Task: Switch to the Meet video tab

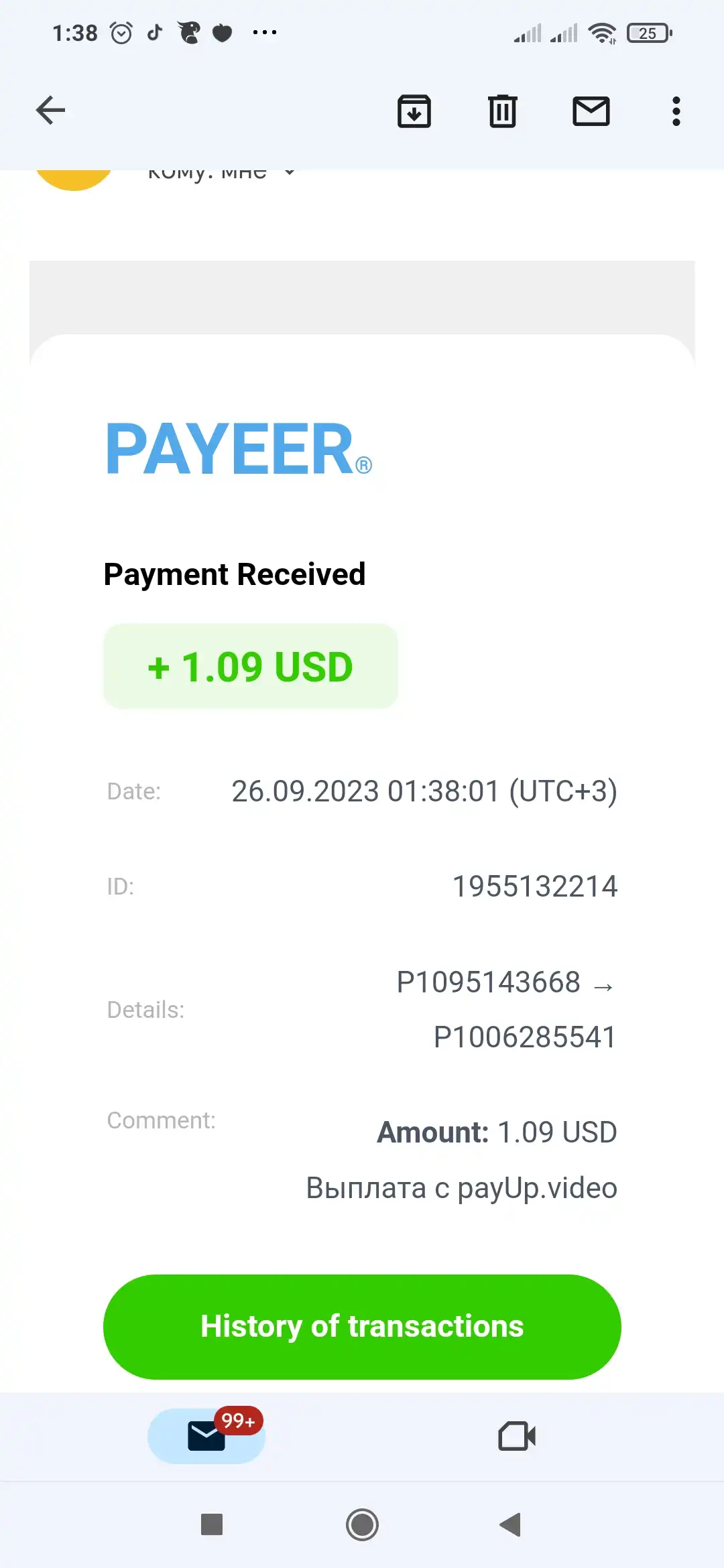Action: point(517,1436)
